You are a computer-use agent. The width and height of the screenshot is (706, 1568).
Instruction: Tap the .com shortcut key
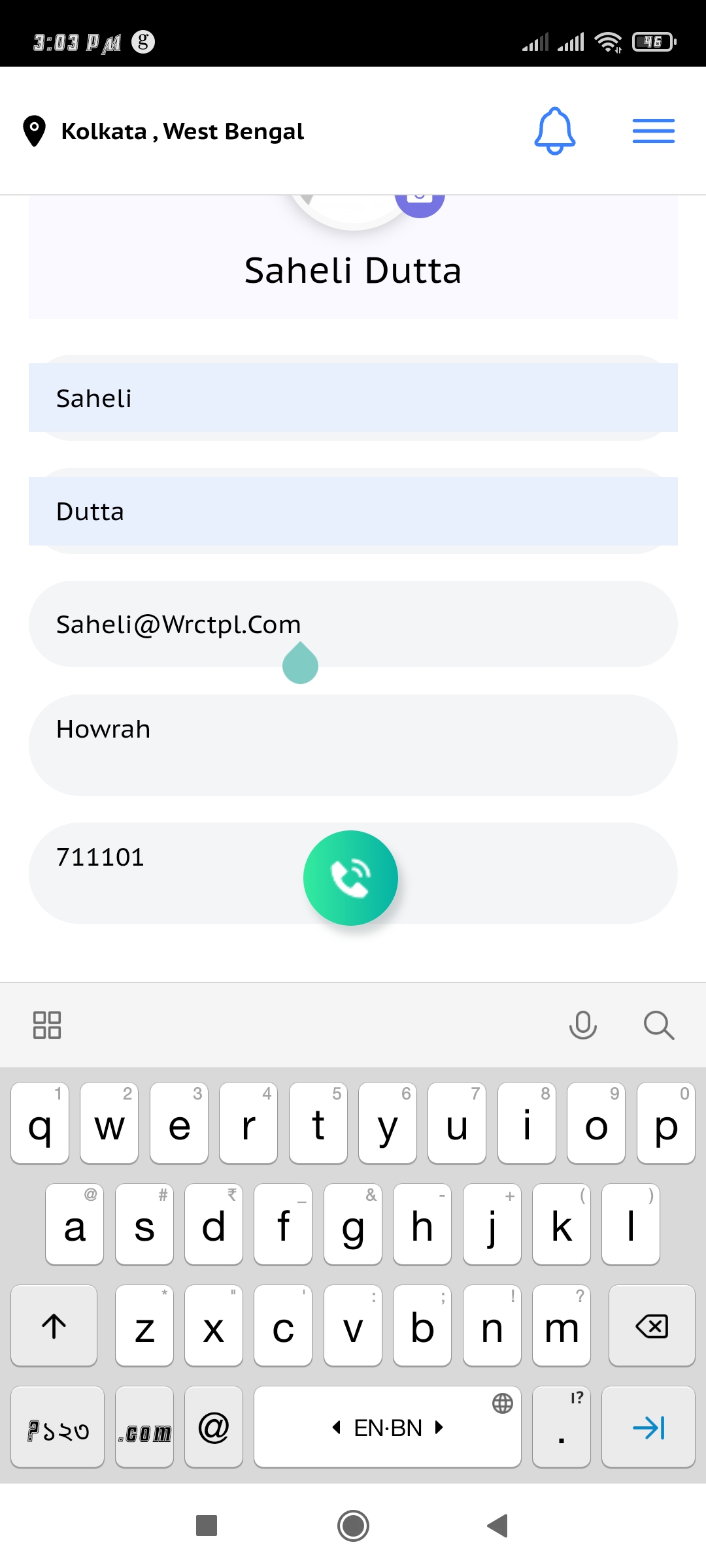(144, 1428)
